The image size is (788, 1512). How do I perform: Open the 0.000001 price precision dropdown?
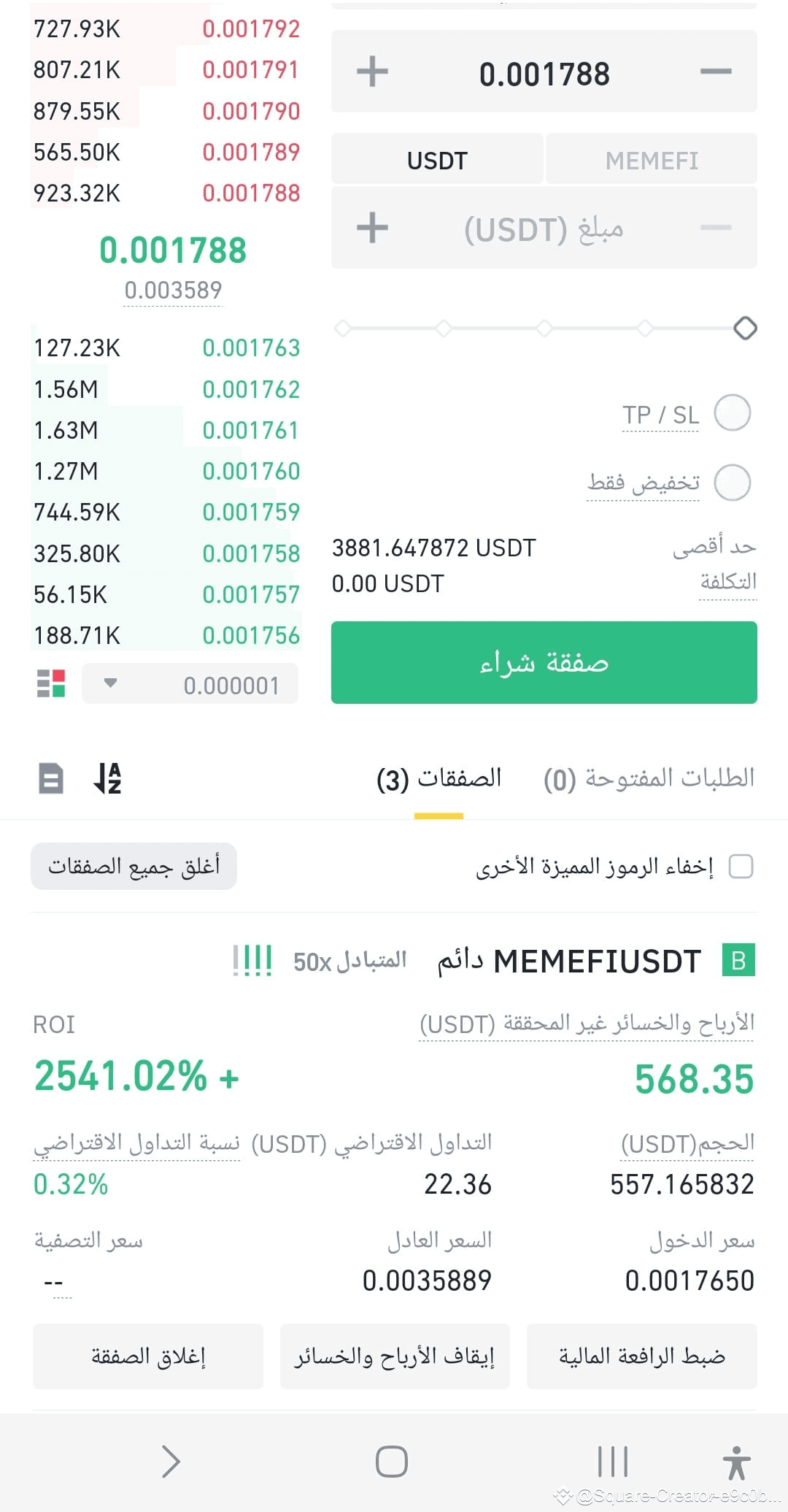tap(190, 685)
